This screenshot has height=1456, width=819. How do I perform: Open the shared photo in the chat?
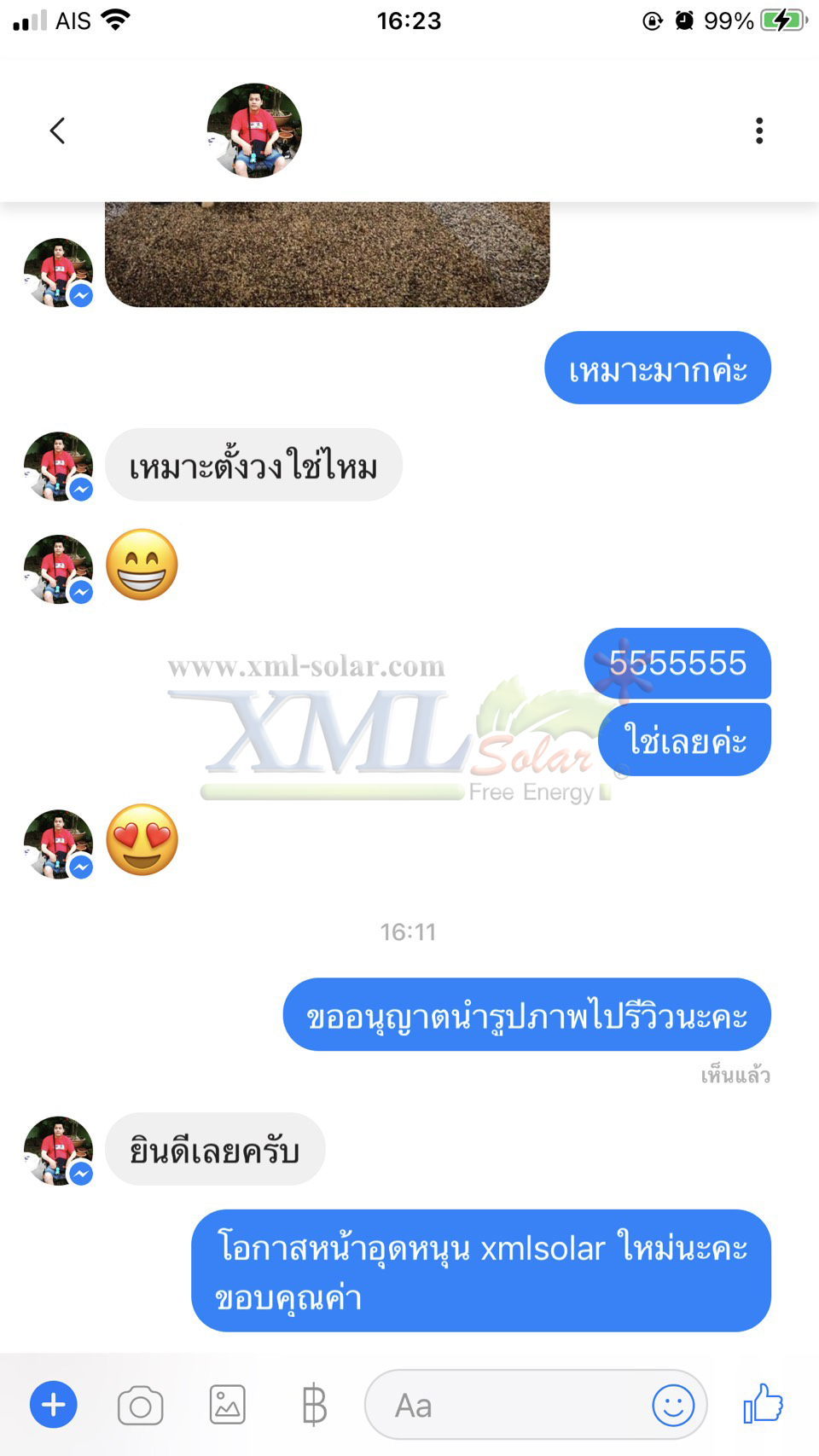327,254
